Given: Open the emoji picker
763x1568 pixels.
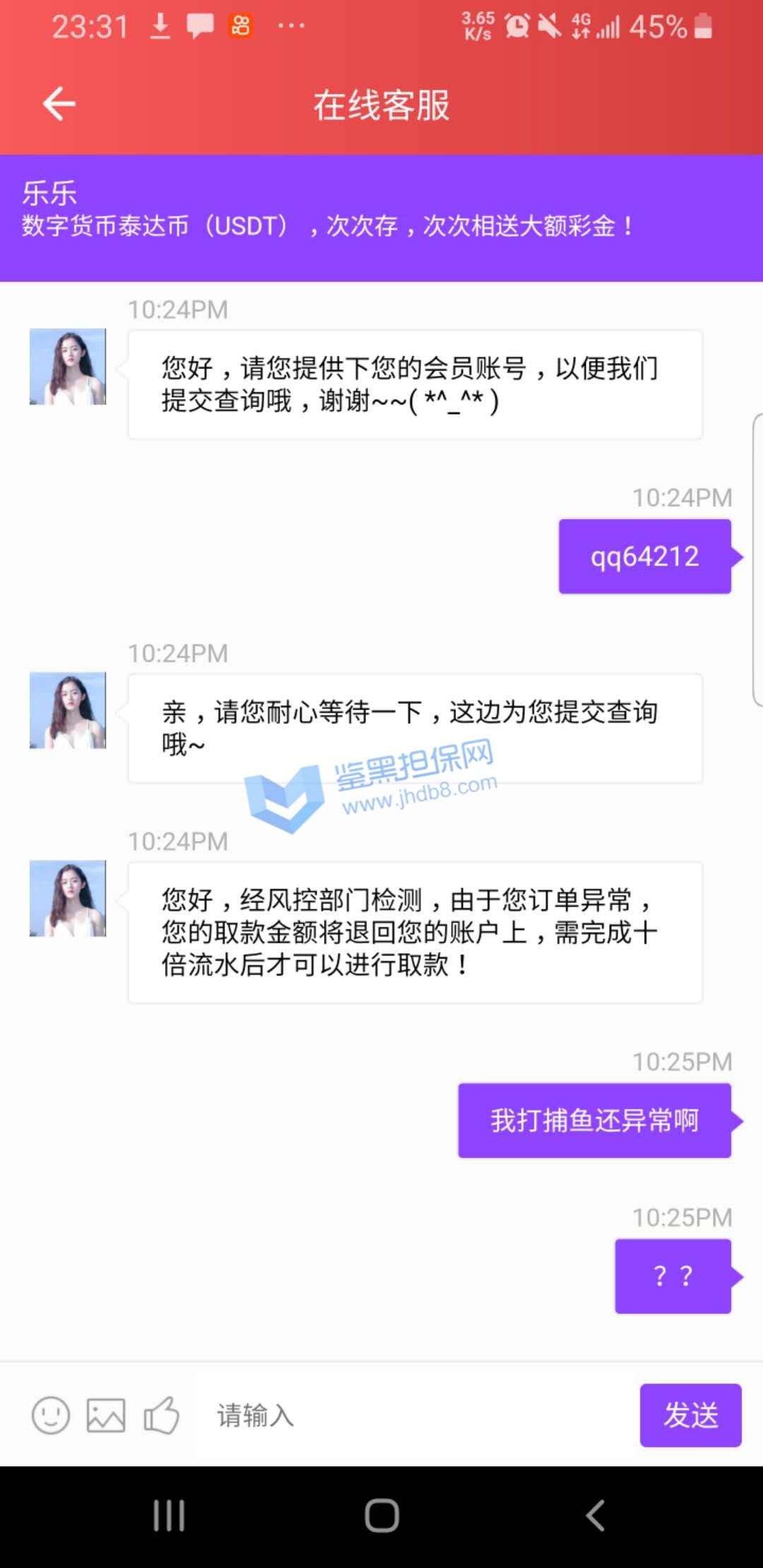Looking at the screenshot, I should pos(51,1415).
